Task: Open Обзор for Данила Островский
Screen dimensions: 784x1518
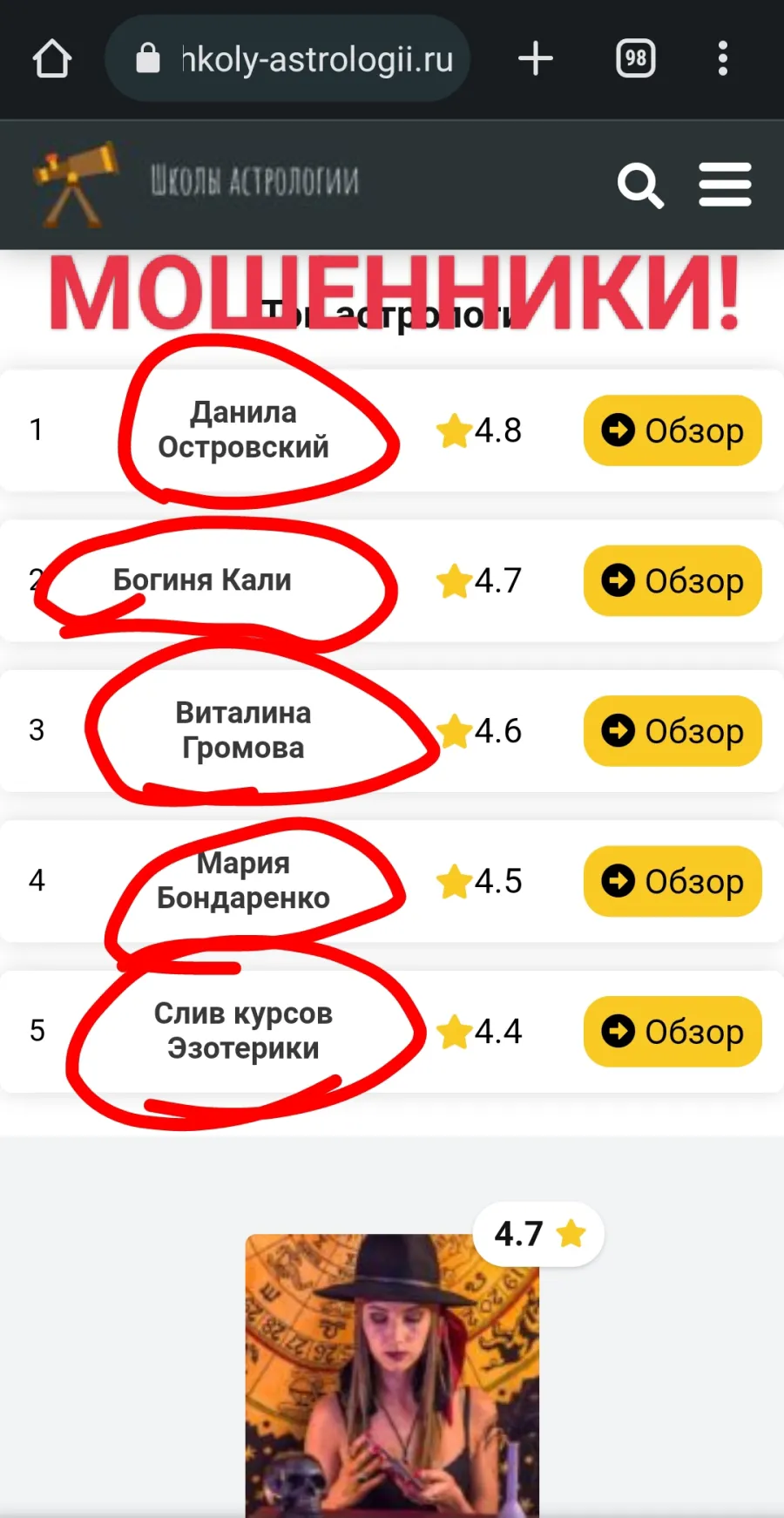Action: click(x=672, y=430)
